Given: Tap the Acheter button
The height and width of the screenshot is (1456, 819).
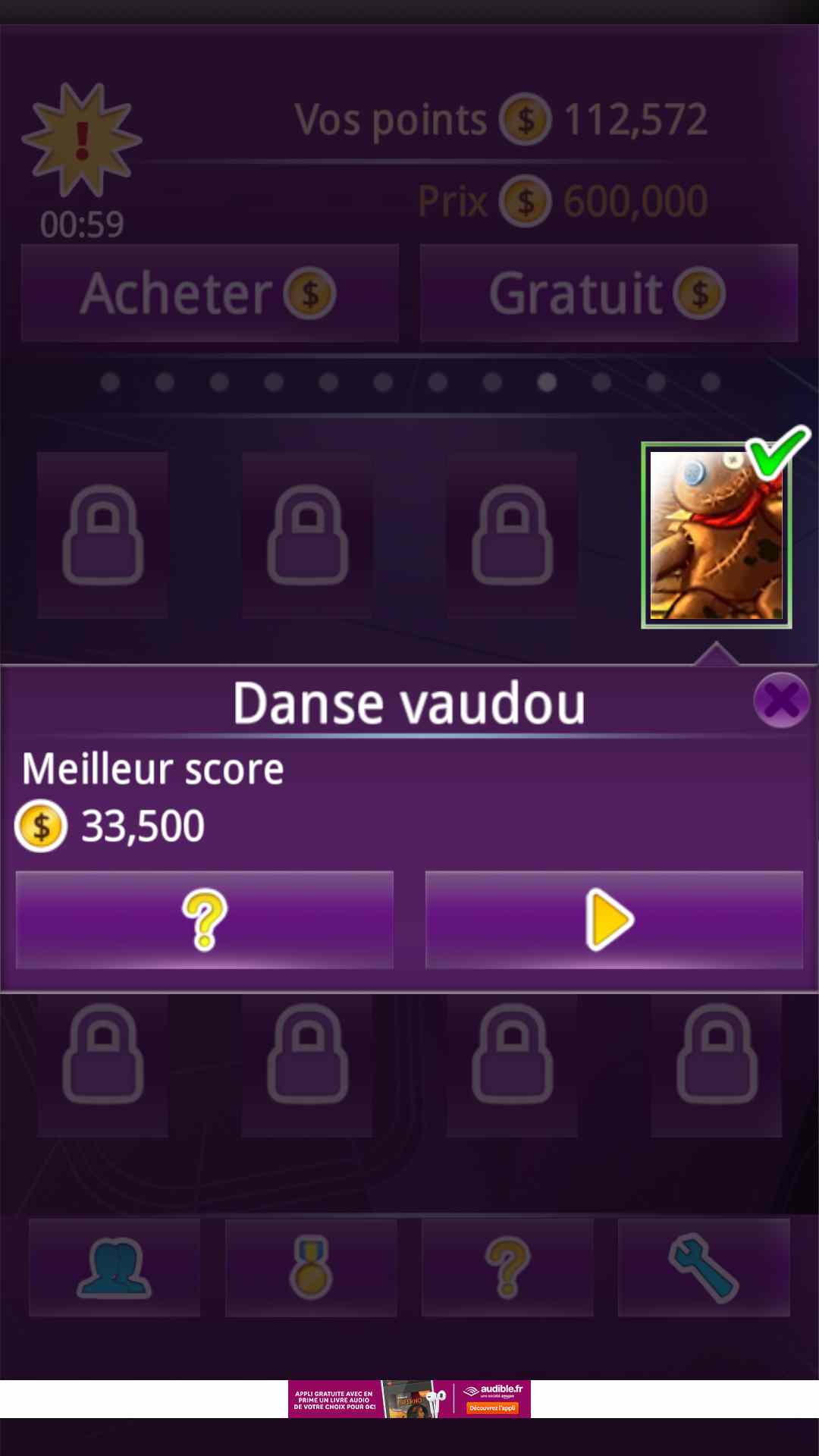Looking at the screenshot, I should 210,293.
